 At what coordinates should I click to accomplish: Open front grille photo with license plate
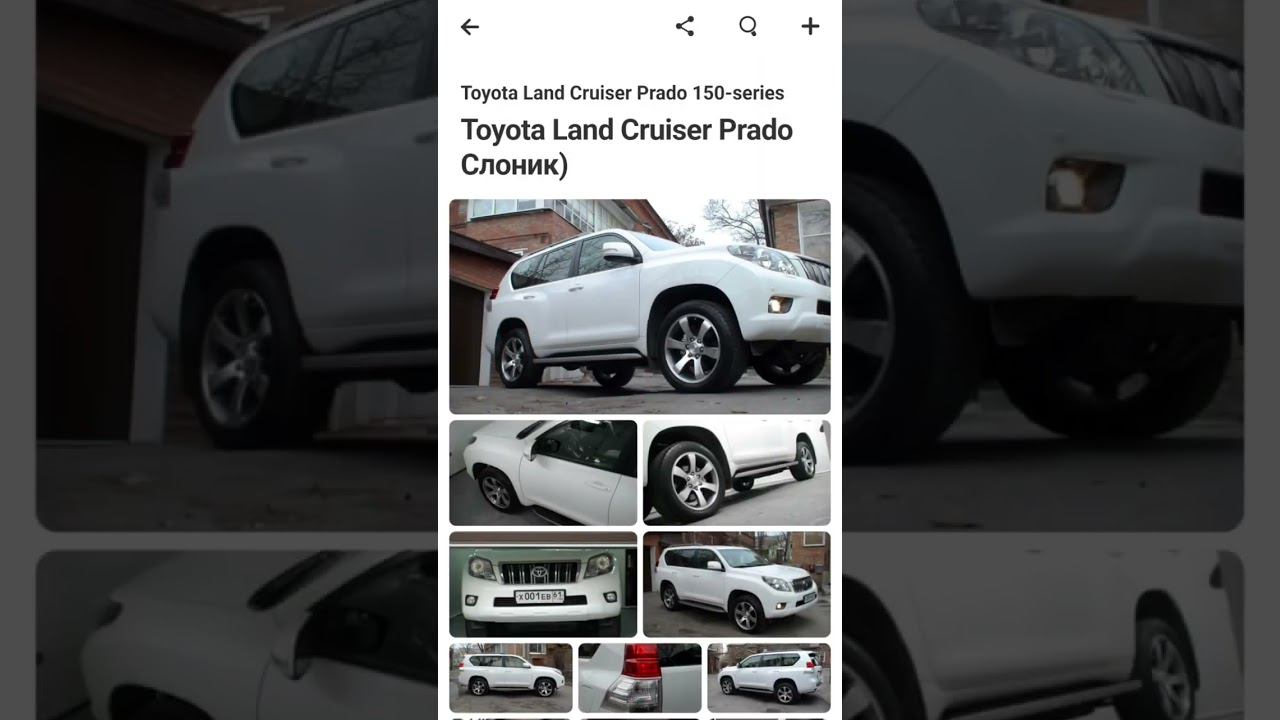point(542,584)
